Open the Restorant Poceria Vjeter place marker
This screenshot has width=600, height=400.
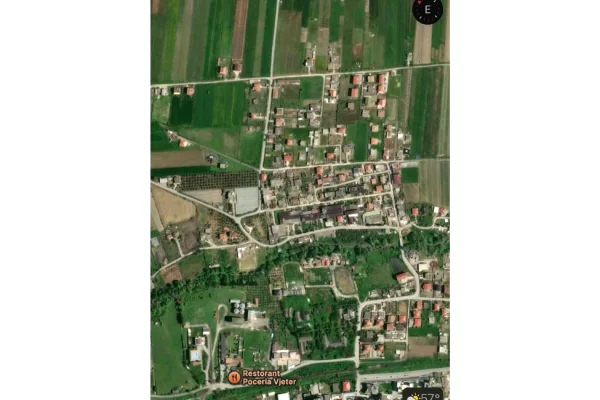click(234, 377)
